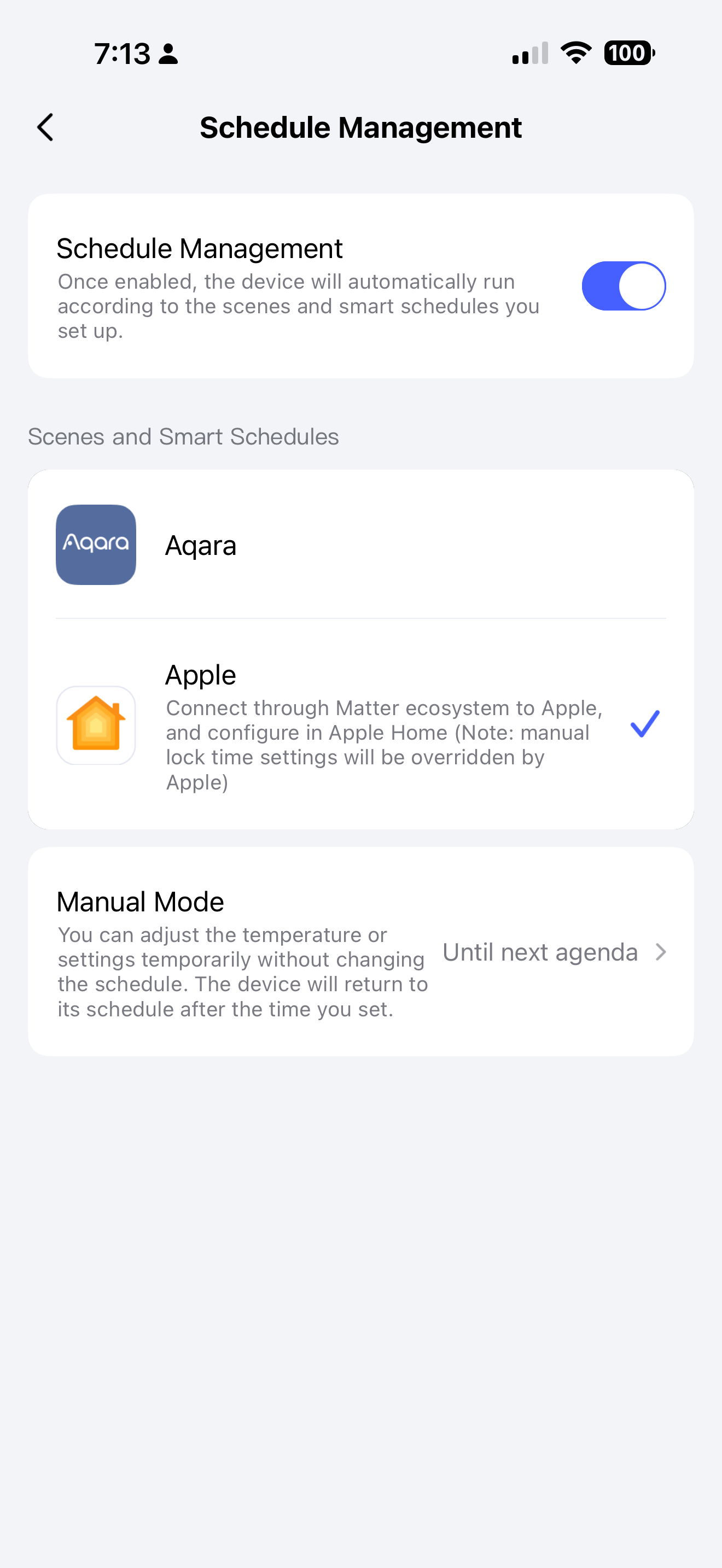
Task: Disable the Schedule Management switch
Action: [x=623, y=286]
